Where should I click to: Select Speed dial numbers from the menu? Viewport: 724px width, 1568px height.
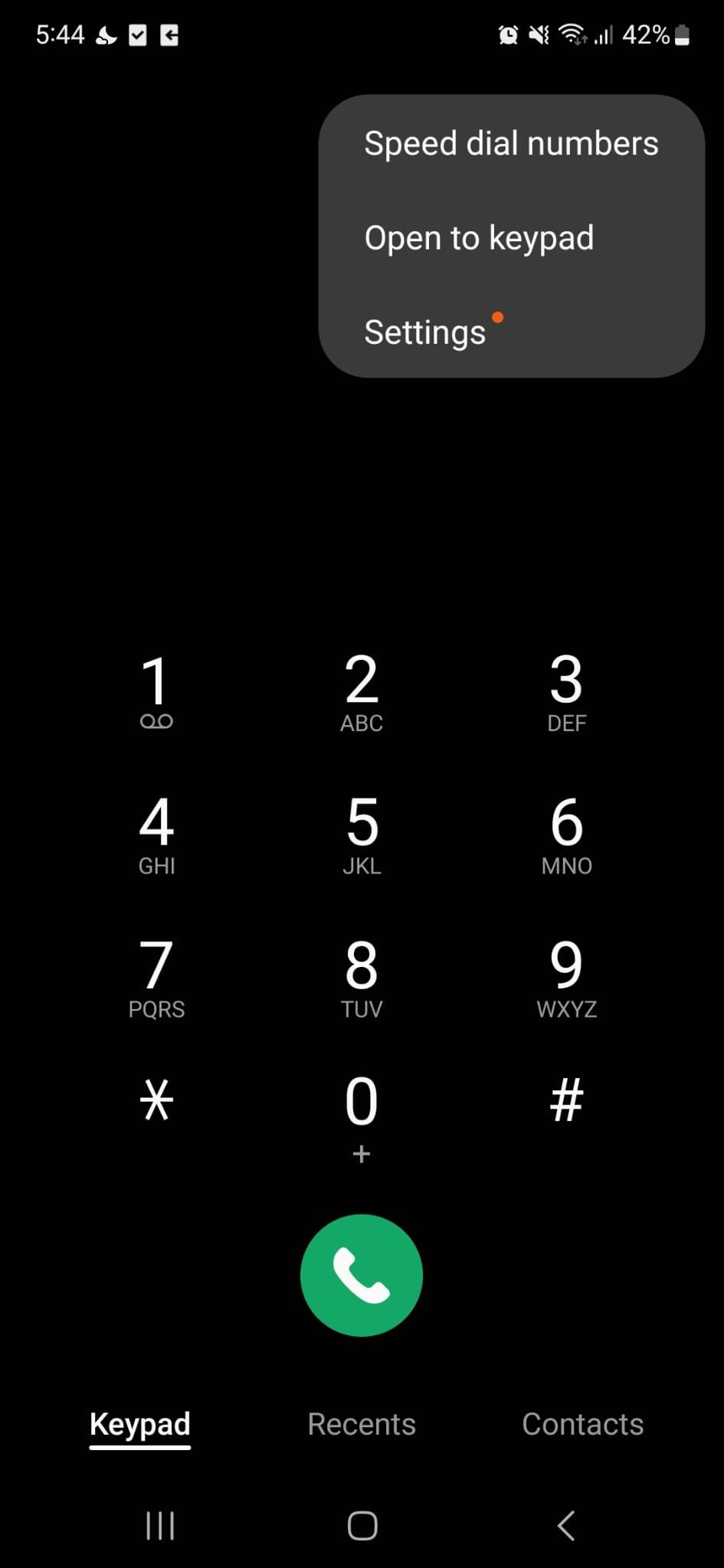(511, 142)
